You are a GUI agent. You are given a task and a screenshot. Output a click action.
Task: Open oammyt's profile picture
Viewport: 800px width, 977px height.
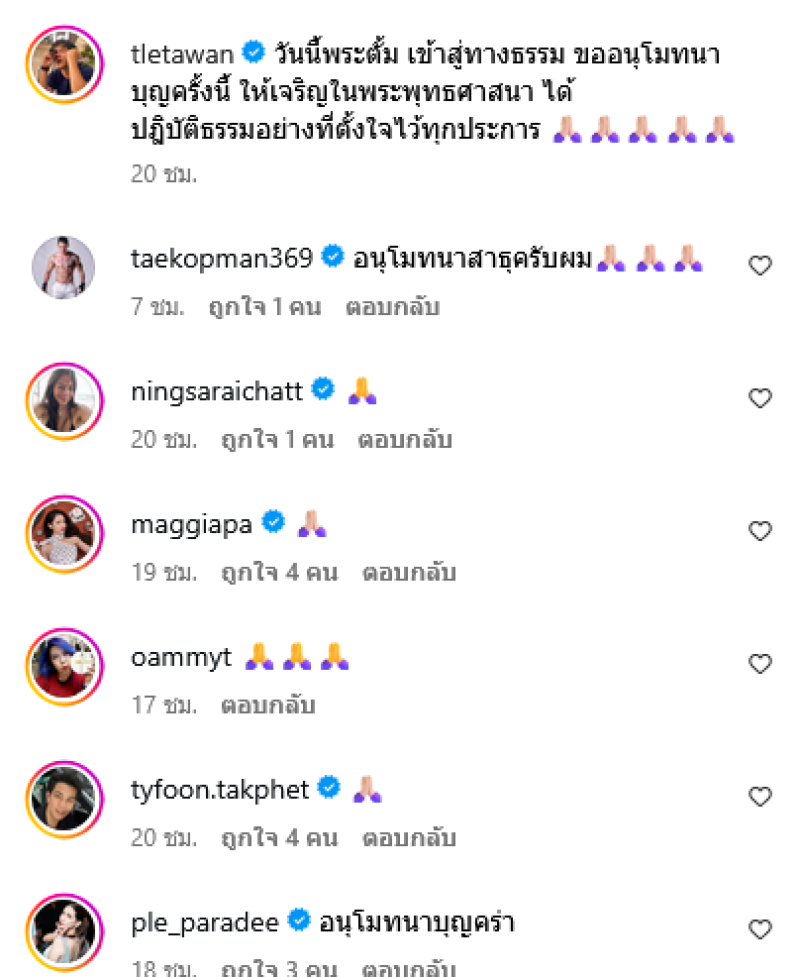click(64, 665)
